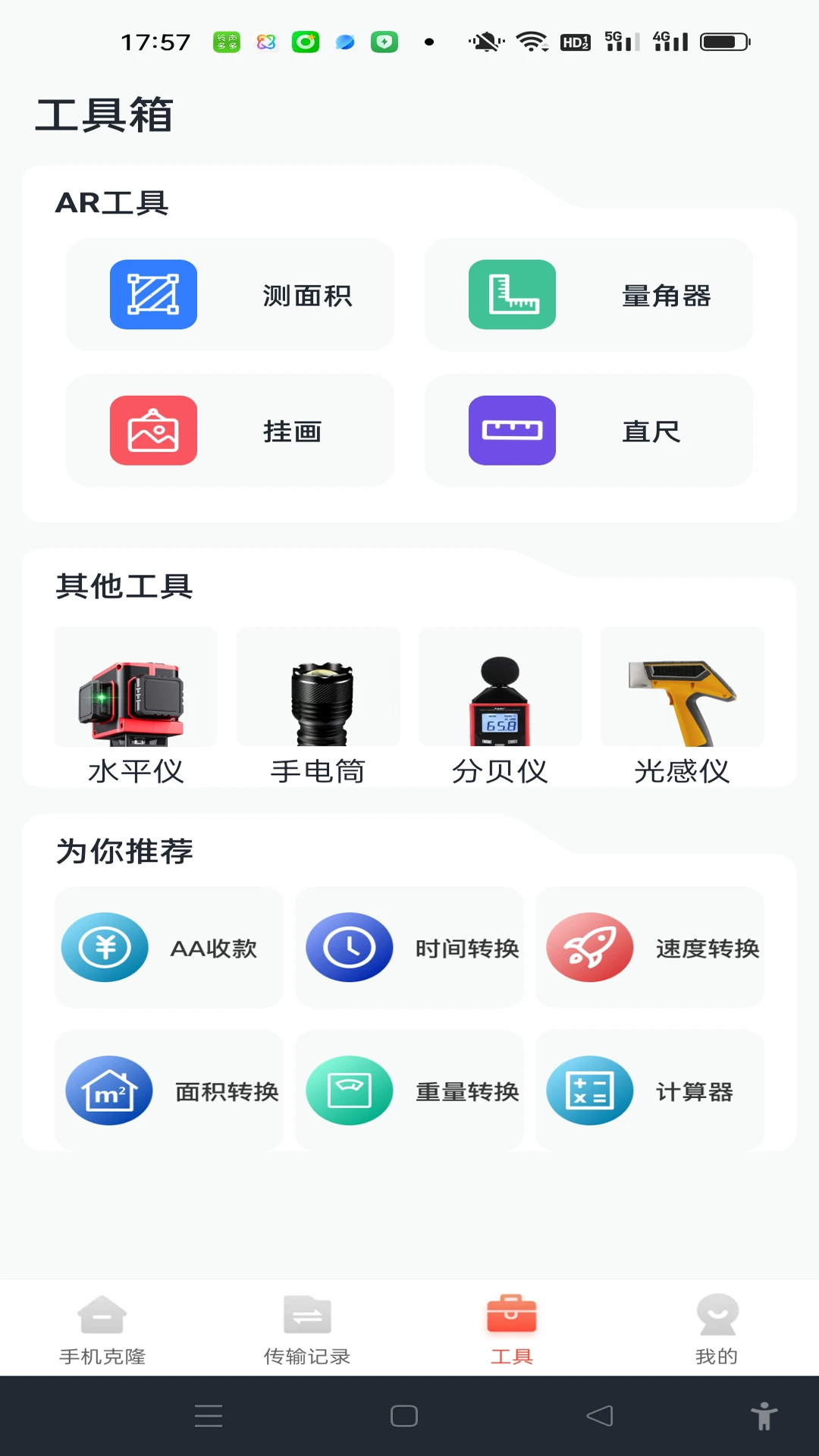Open the 我的 profile tab
Image resolution: width=819 pixels, height=1456 pixels.
click(x=717, y=1327)
